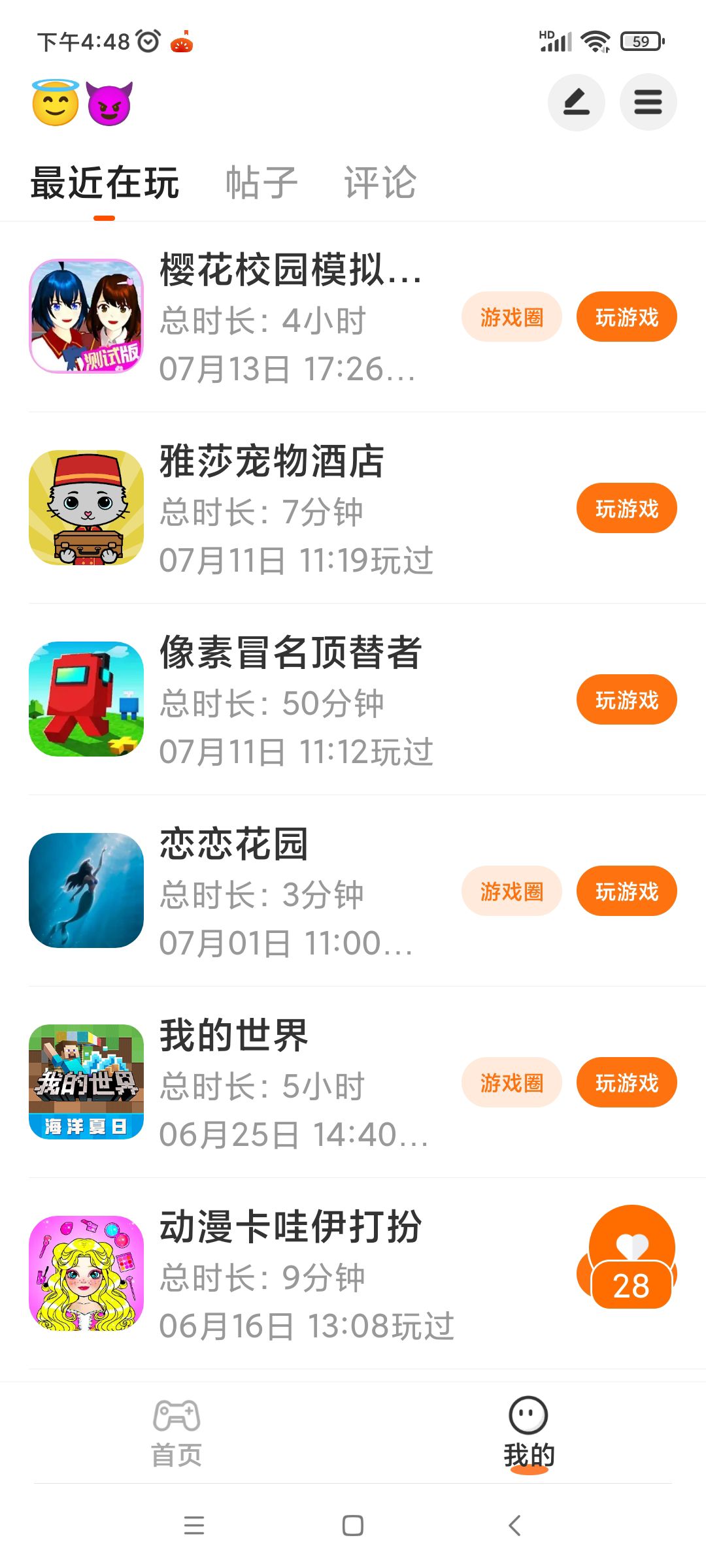This screenshot has width=706, height=1568.
Task: Switch to the 评论 tab
Action: 380,182
